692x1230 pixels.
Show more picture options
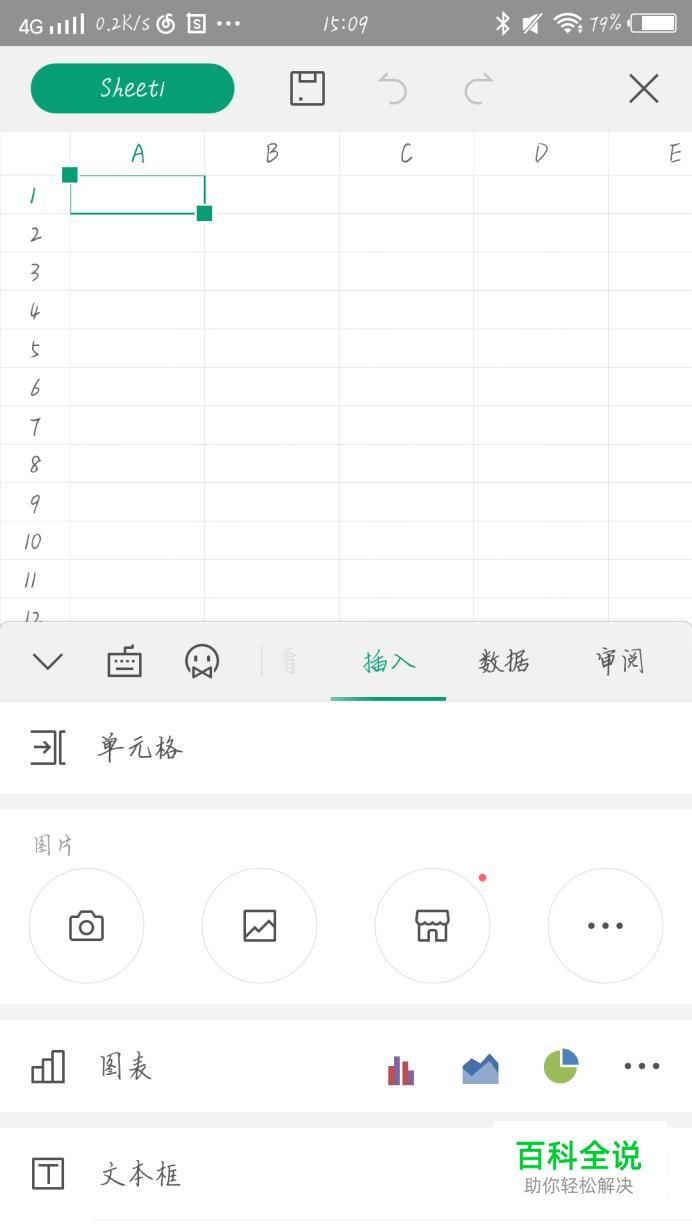pyautogui.click(x=605, y=926)
